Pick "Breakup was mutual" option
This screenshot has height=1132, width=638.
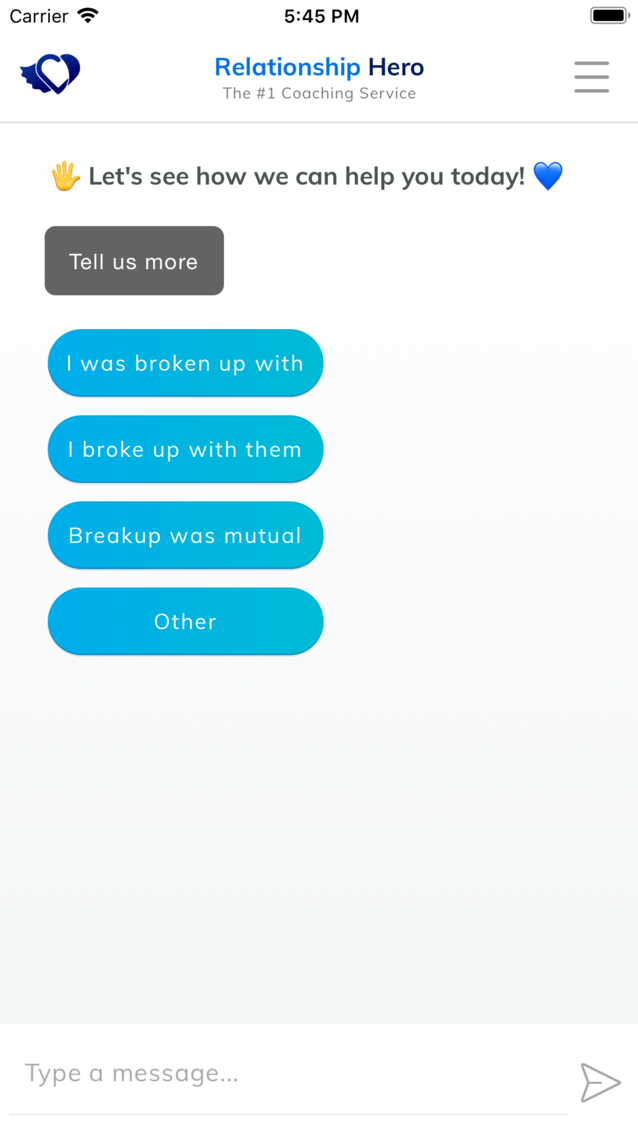coord(185,535)
